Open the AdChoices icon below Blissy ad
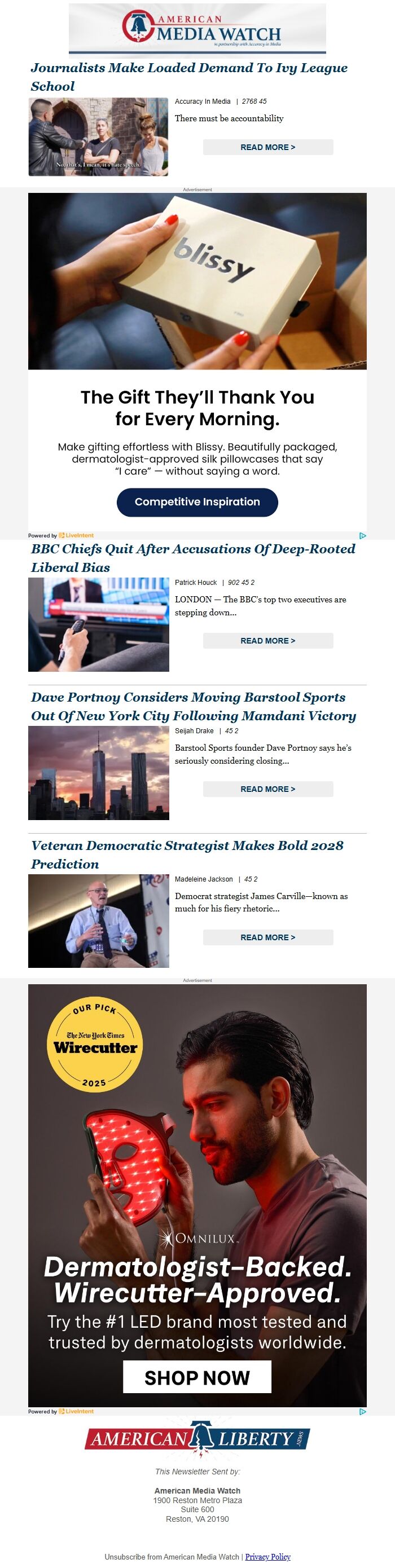This screenshot has height=1568, width=395. coord(363,536)
